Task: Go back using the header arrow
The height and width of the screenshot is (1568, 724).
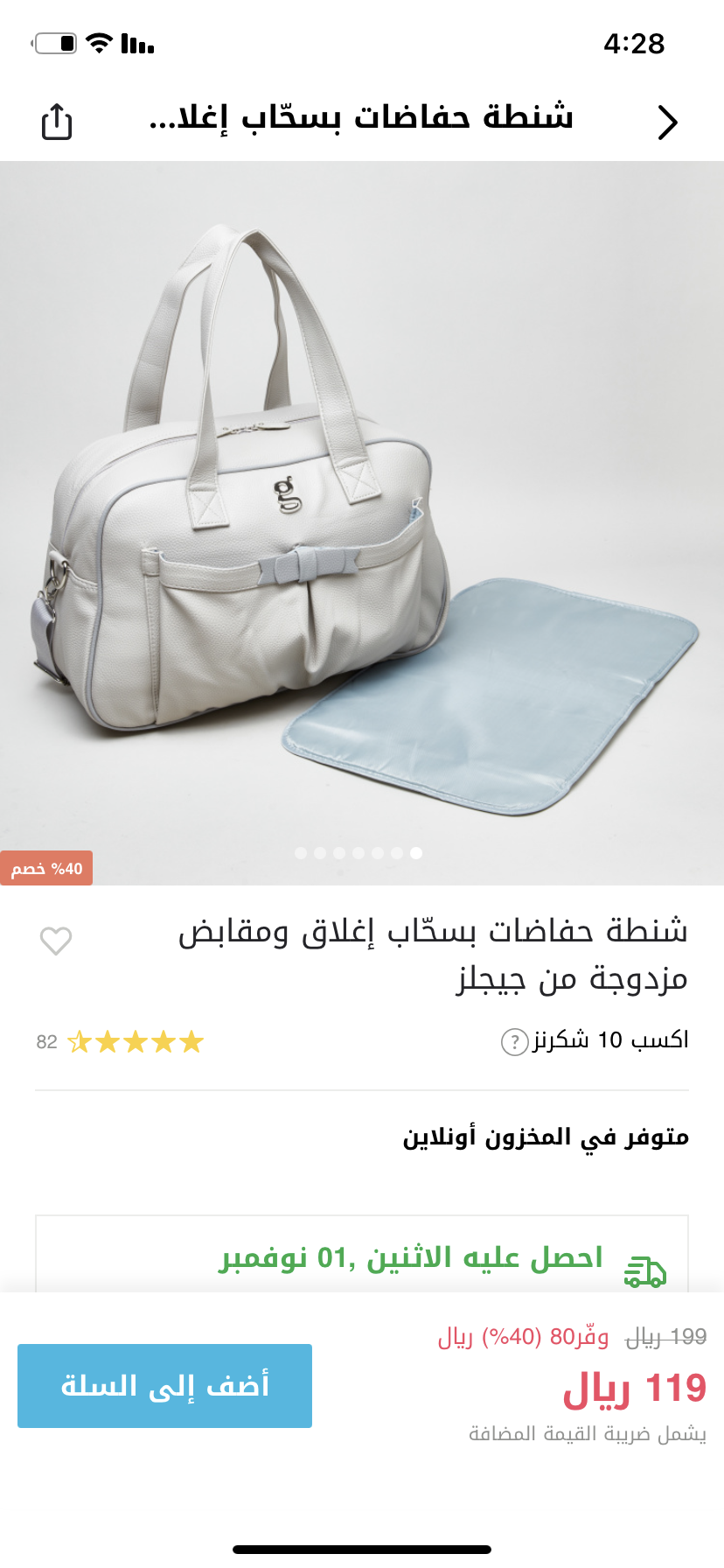Action: [667, 122]
